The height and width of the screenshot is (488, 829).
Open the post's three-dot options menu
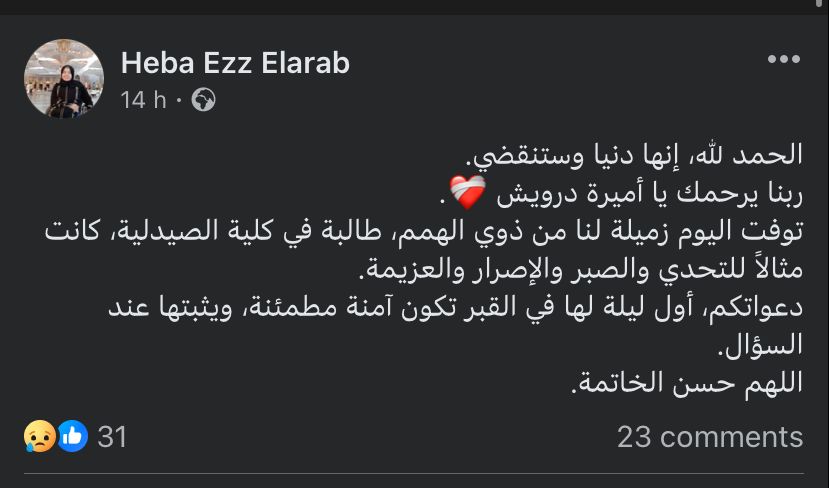pyautogui.click(x=783, y=60)
